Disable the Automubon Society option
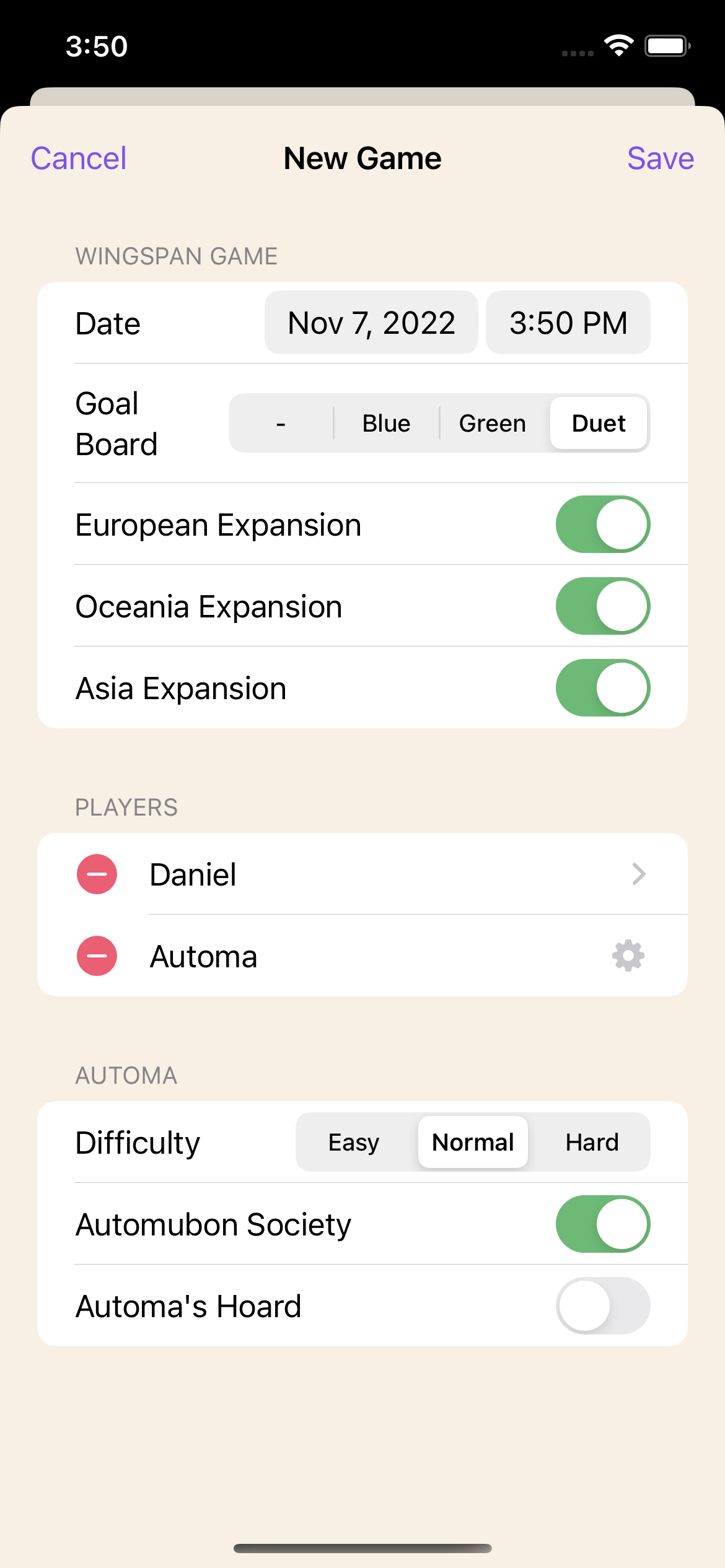 click(x=603, y=1223)
